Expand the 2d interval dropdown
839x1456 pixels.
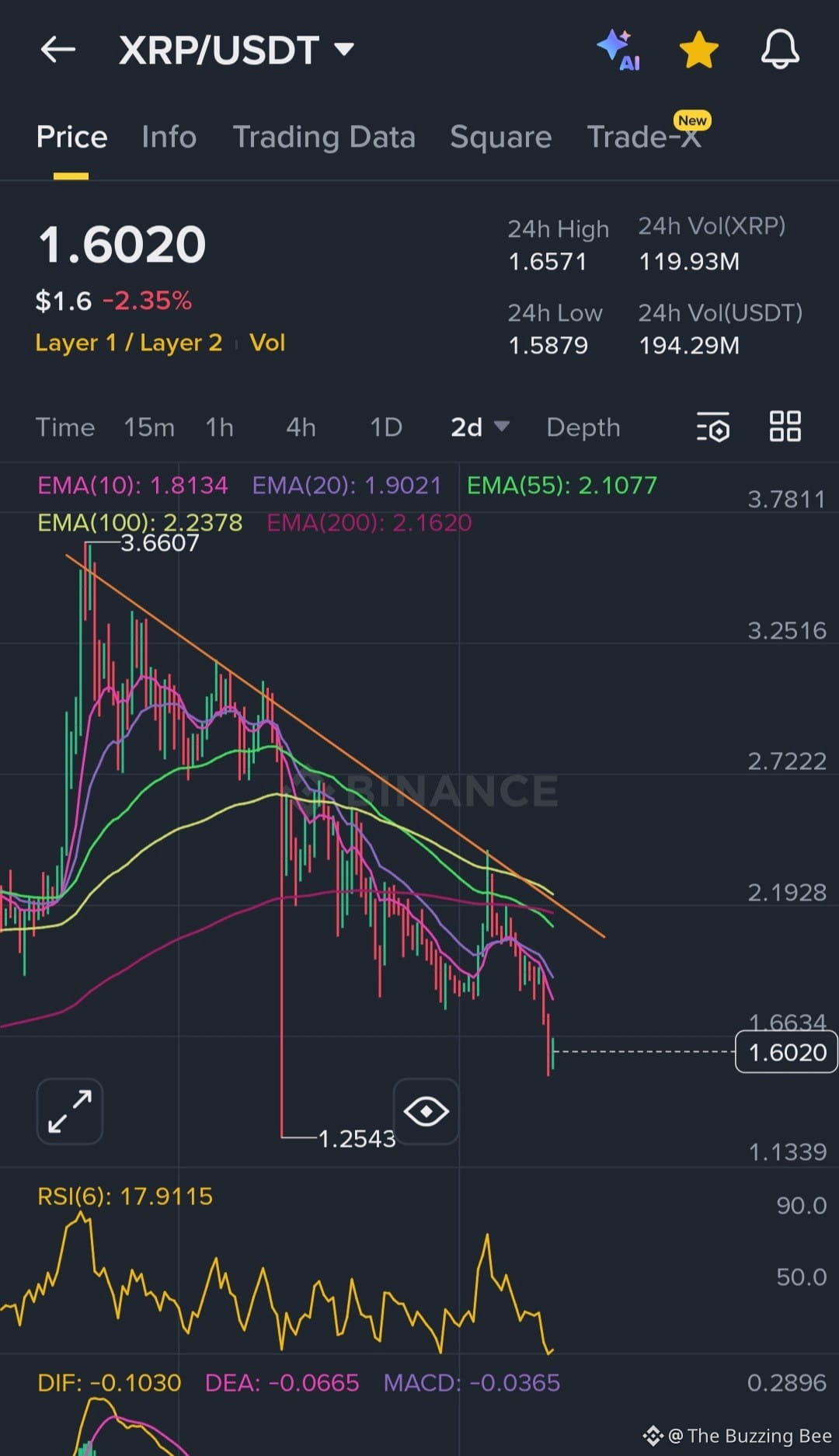(479, 427)
